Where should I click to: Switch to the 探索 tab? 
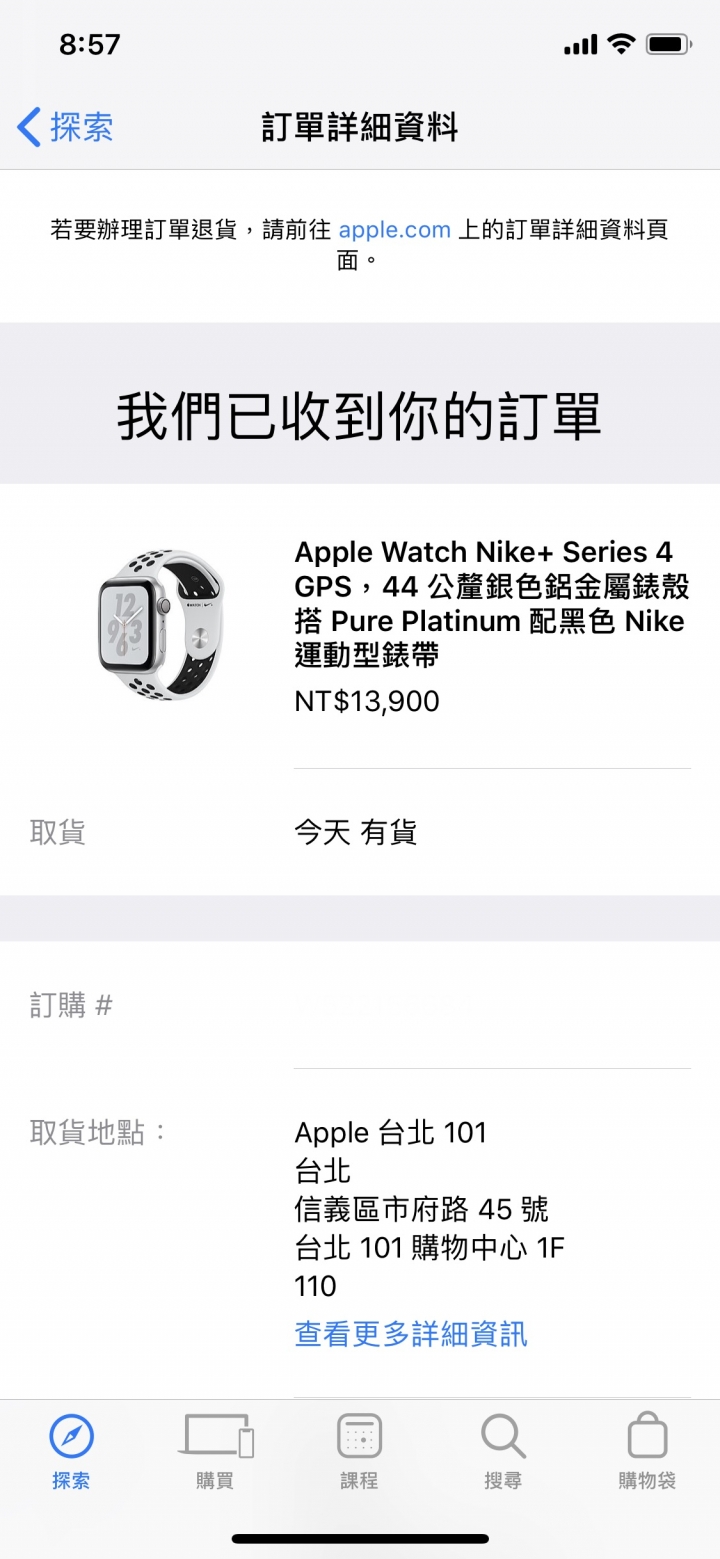(x=71, y=1450)
